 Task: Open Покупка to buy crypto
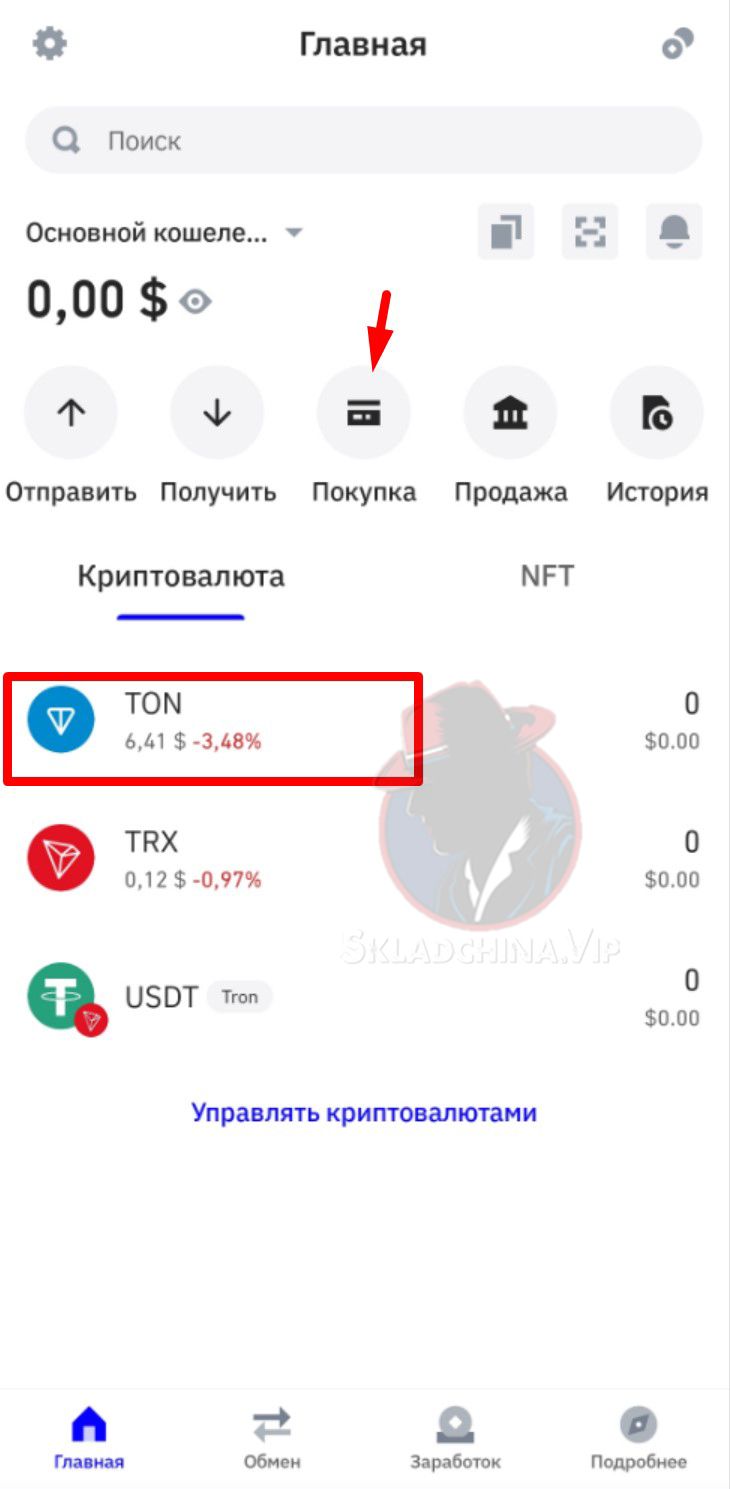point(364,413)
